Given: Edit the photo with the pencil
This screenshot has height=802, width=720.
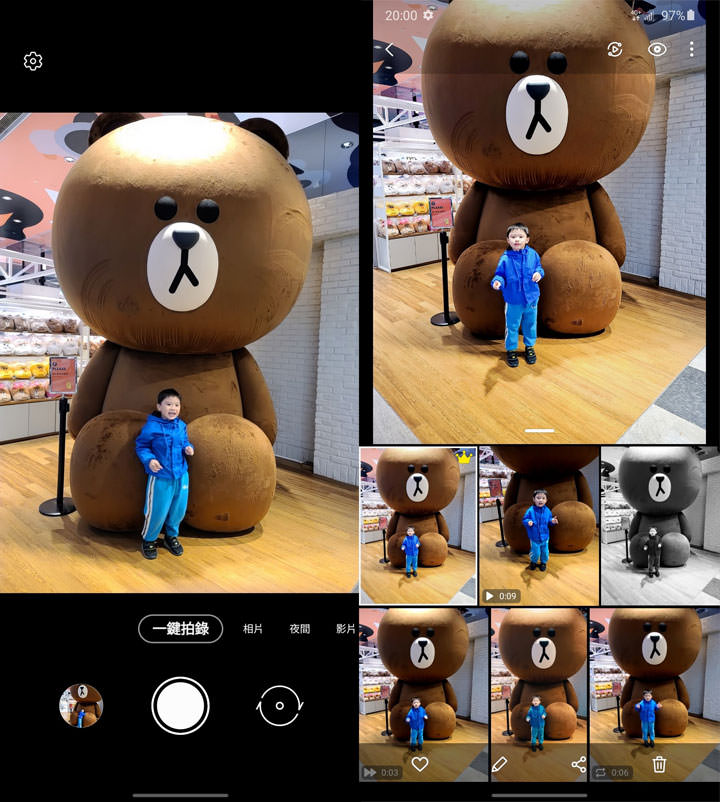Looking at the screenshot, I should tap(500, 765).
